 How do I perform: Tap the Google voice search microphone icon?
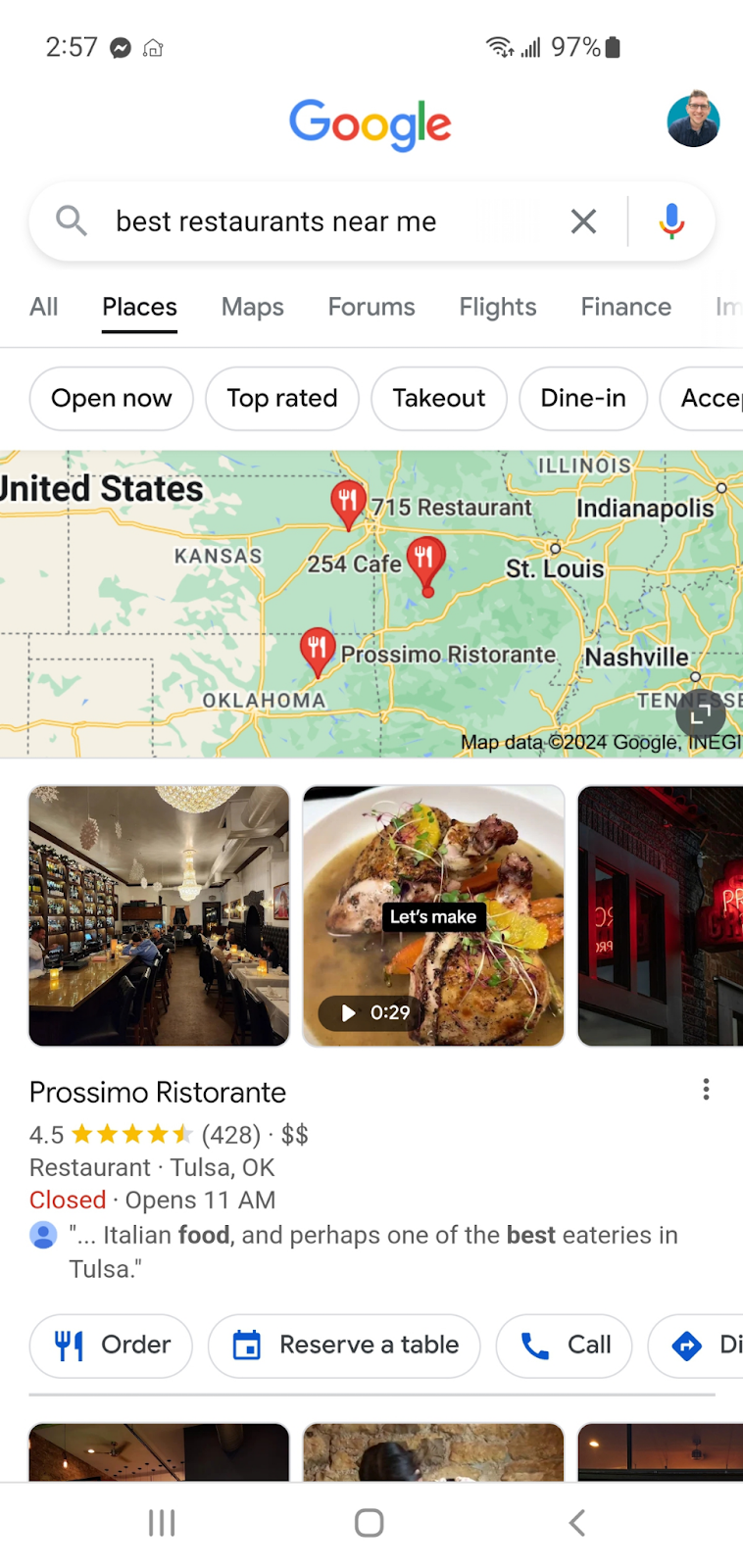[x=671, y=221]
